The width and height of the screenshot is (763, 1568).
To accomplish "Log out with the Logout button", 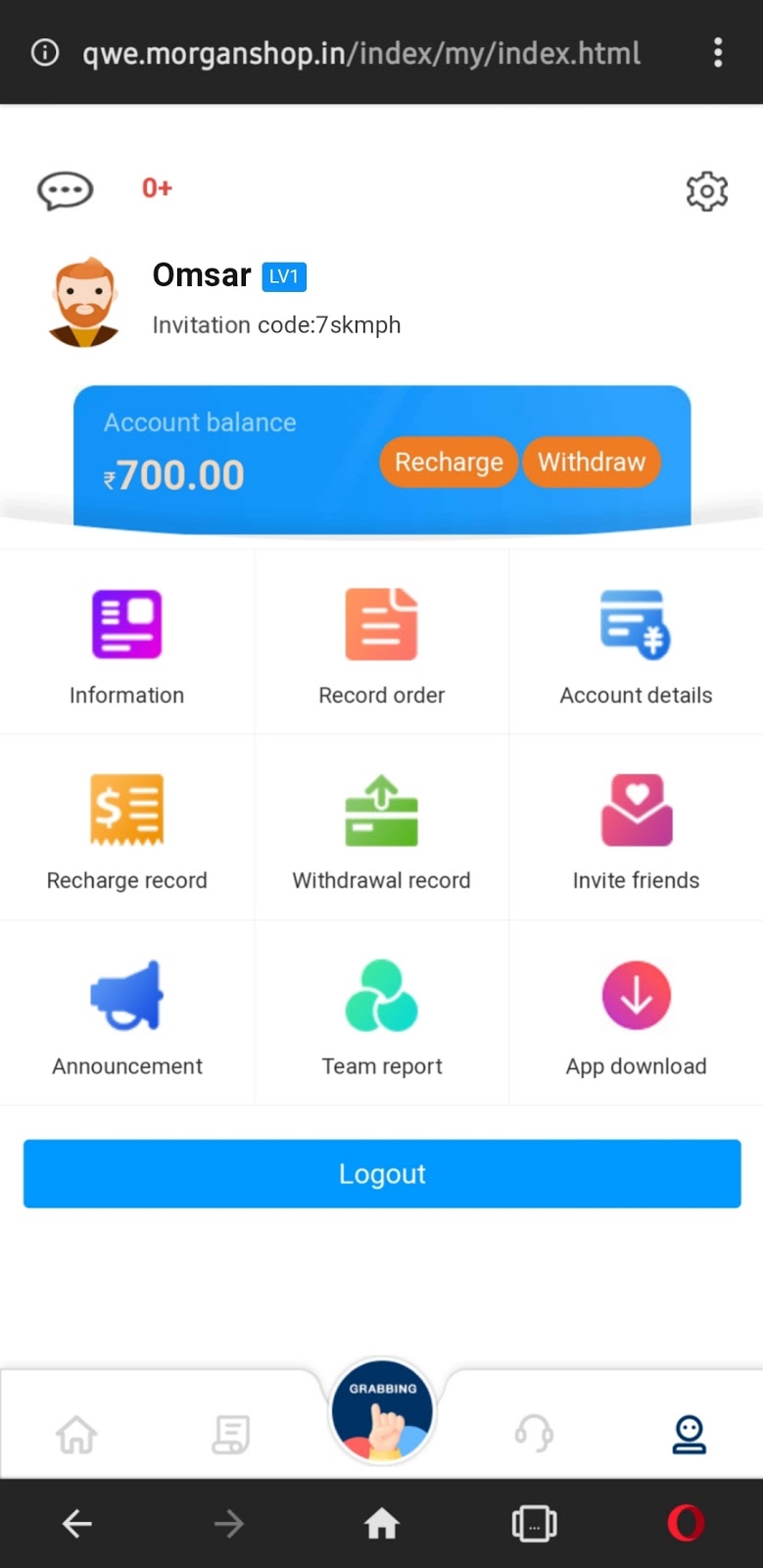I will pos(382,1173).
